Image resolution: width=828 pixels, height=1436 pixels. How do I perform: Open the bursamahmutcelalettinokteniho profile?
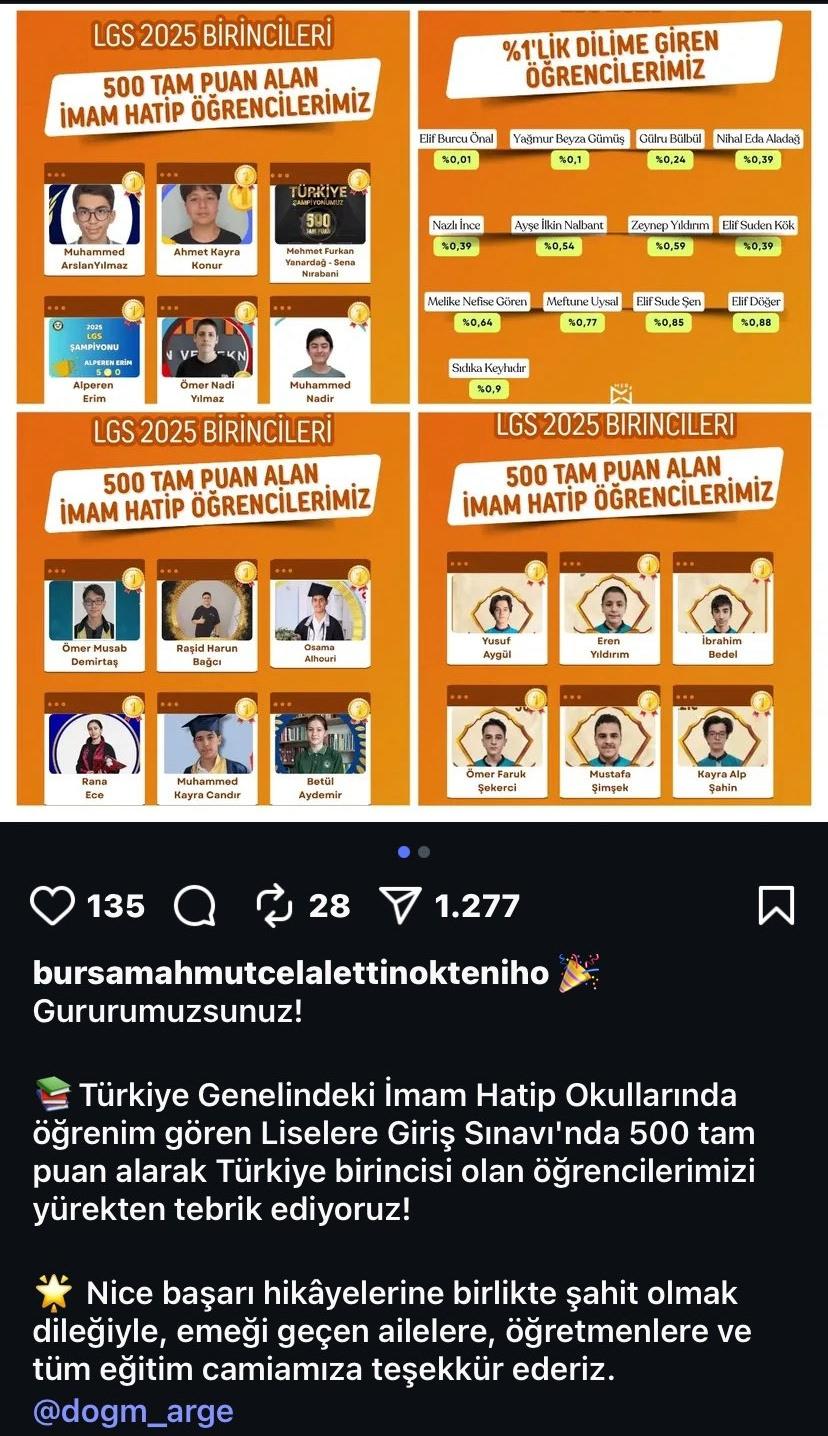point(291,972)
